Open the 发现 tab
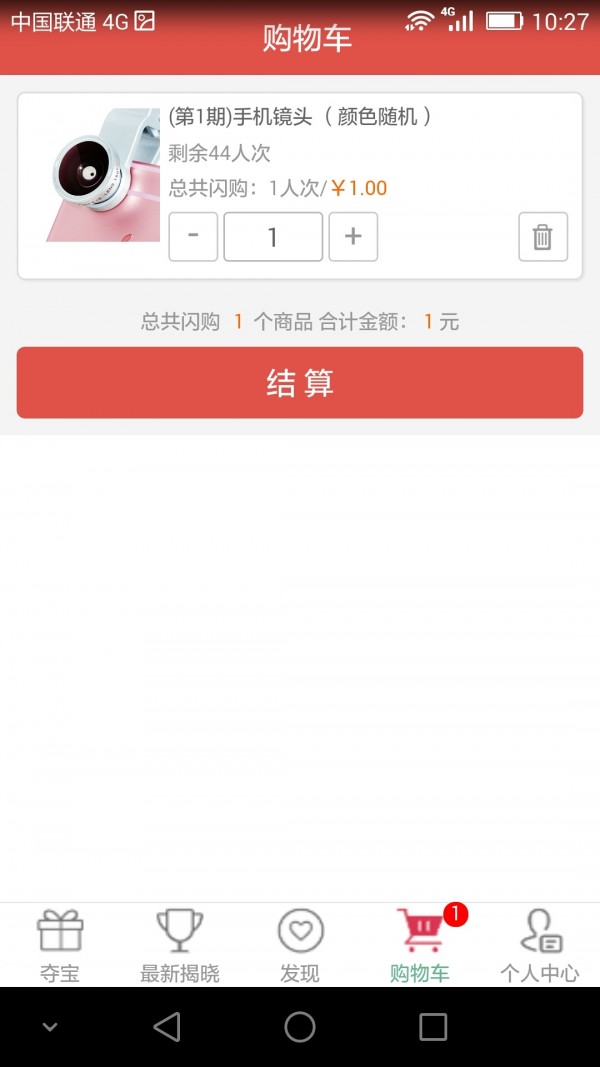 coord(300,945)
